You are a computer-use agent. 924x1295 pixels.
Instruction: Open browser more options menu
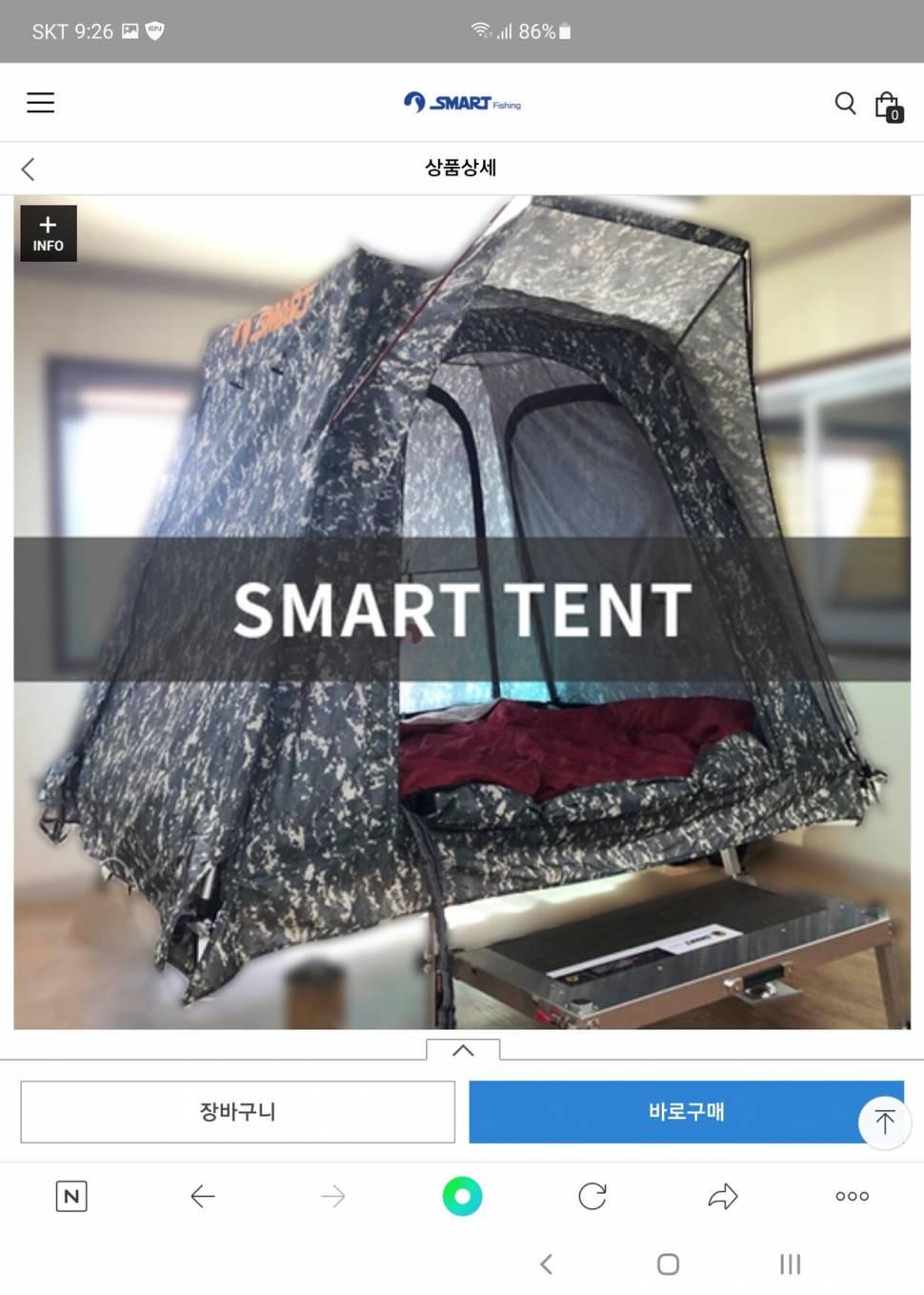click(852, 1196)
